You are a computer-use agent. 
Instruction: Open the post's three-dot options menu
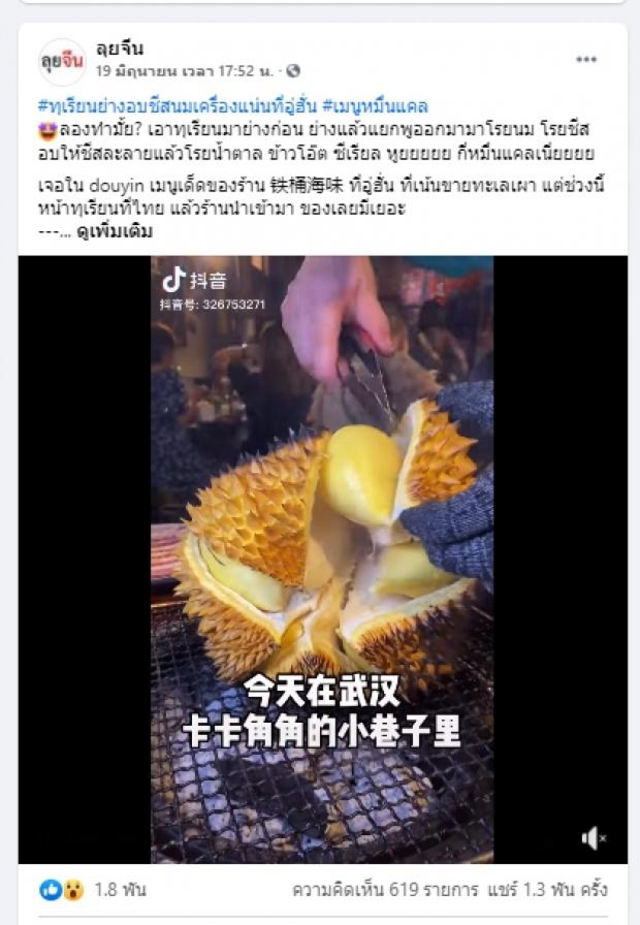(x=586, y=60)
